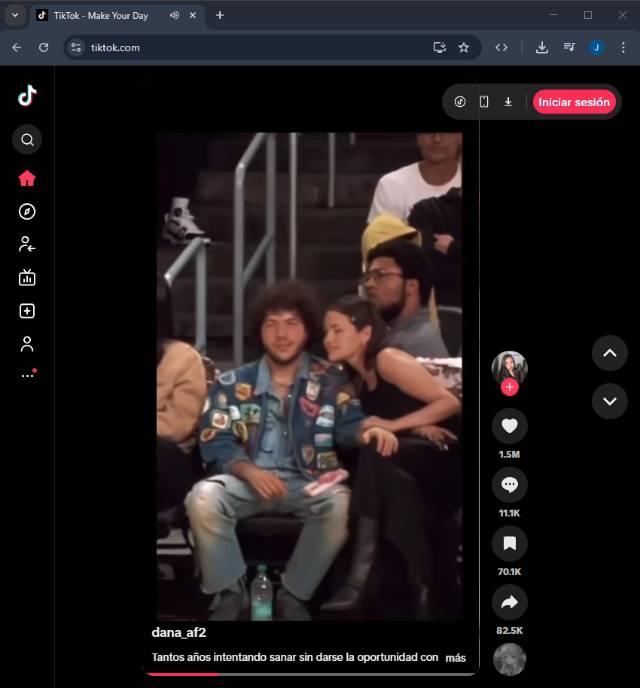Bookmark this video to favorites
Image resolution: width=640 pixels, height=688 pixels.
pyautogui.click(x=510, y=543)
